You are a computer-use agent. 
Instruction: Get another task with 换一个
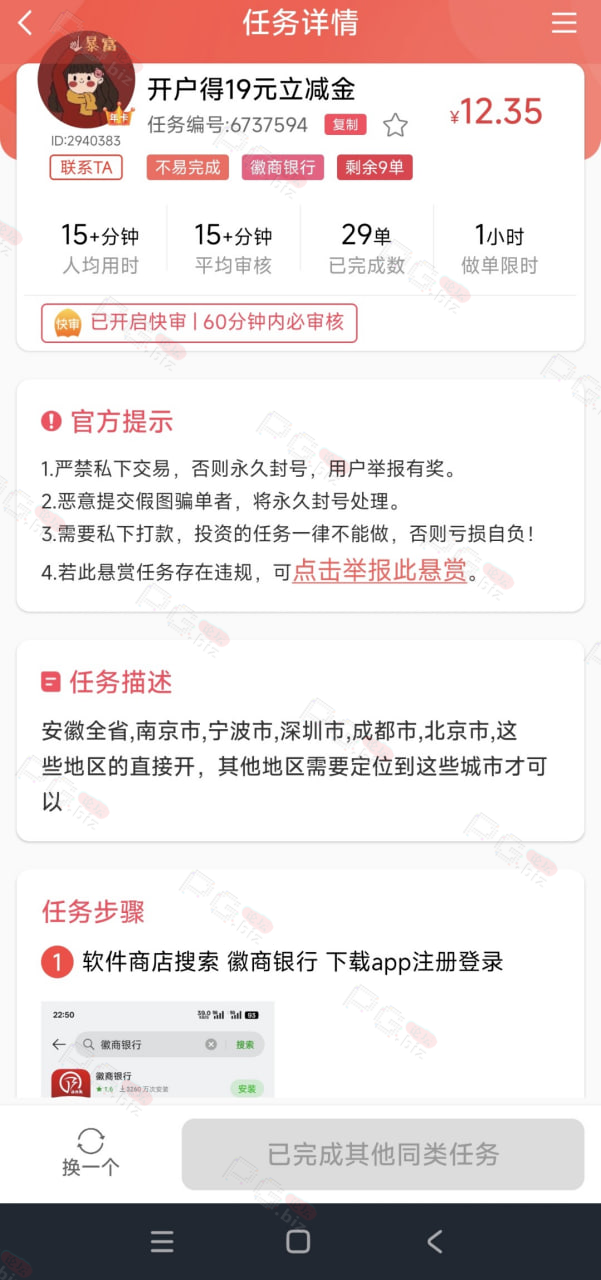point(91,1152)
